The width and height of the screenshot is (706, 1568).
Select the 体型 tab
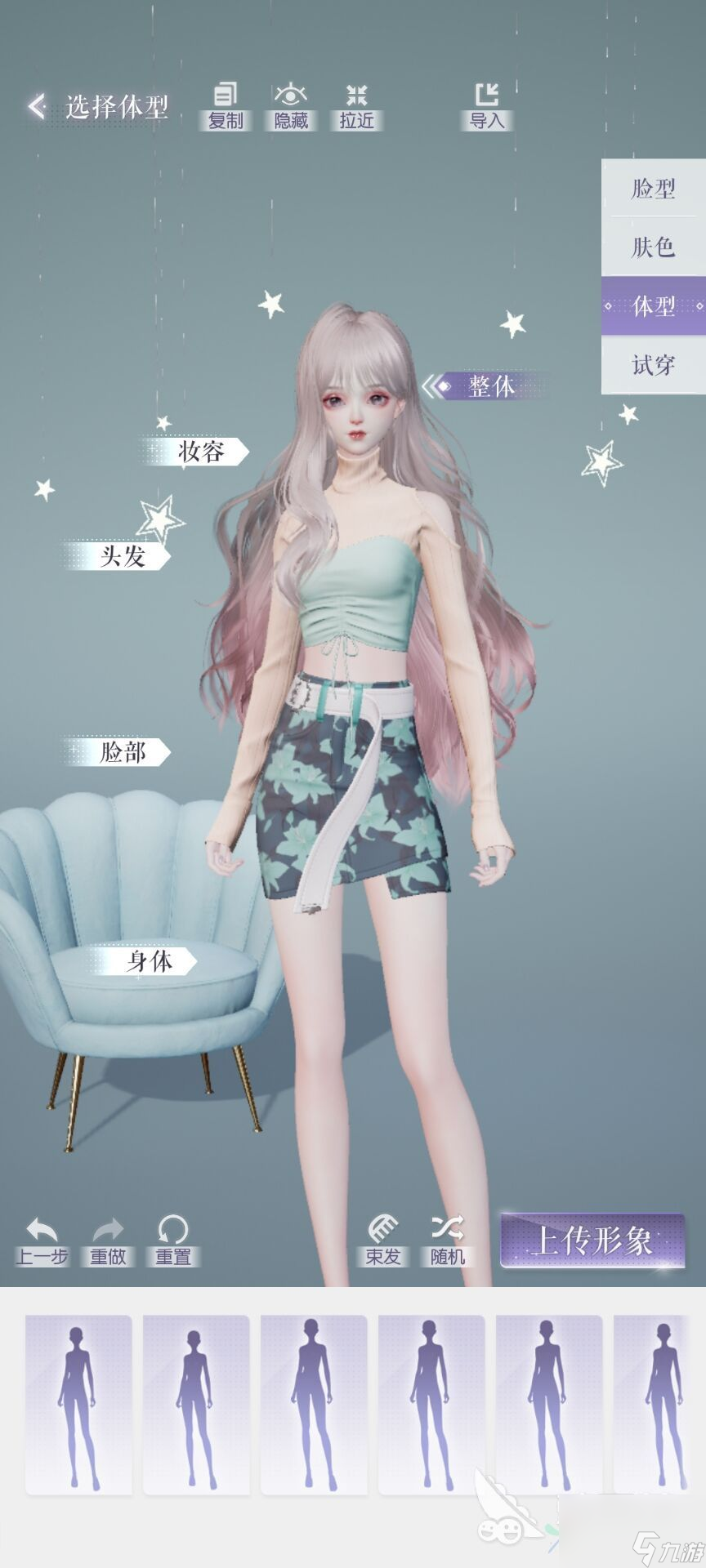(x=653, y=306)
